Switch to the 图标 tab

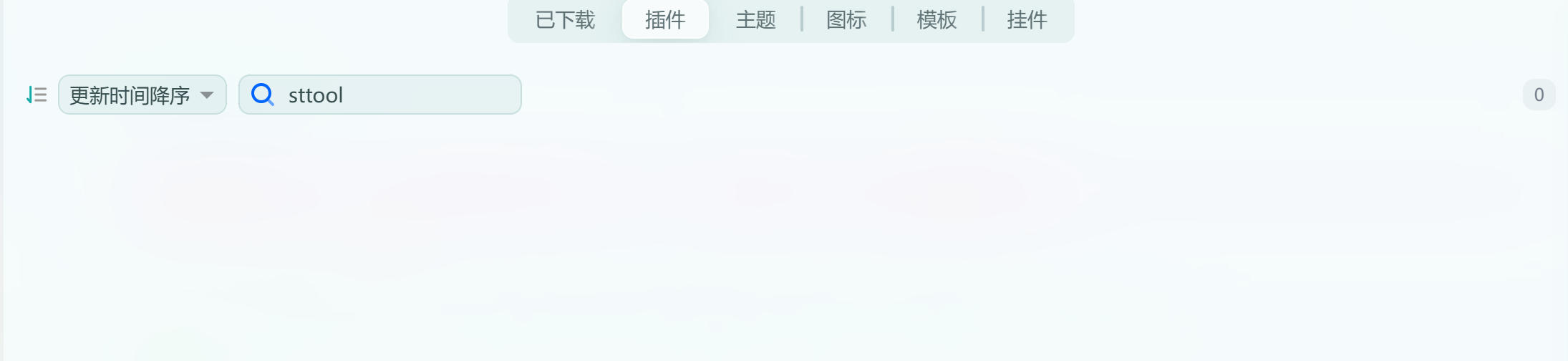tap(846, 20)
